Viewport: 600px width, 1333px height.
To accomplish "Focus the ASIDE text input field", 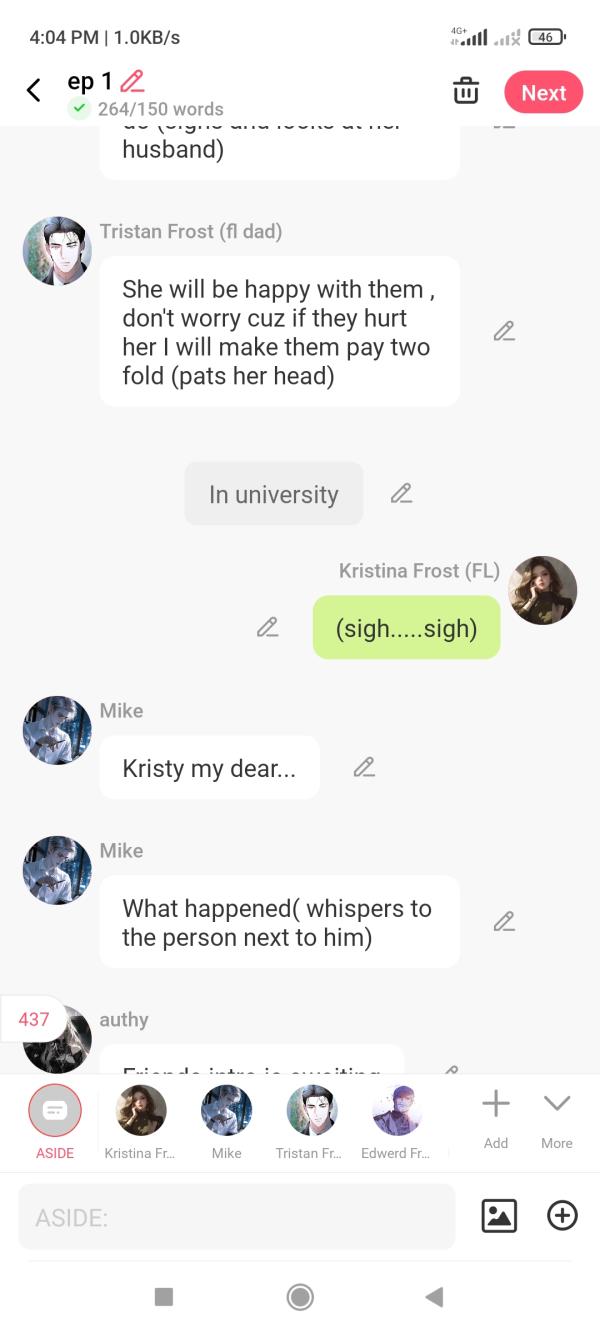I will point(237,1217).
